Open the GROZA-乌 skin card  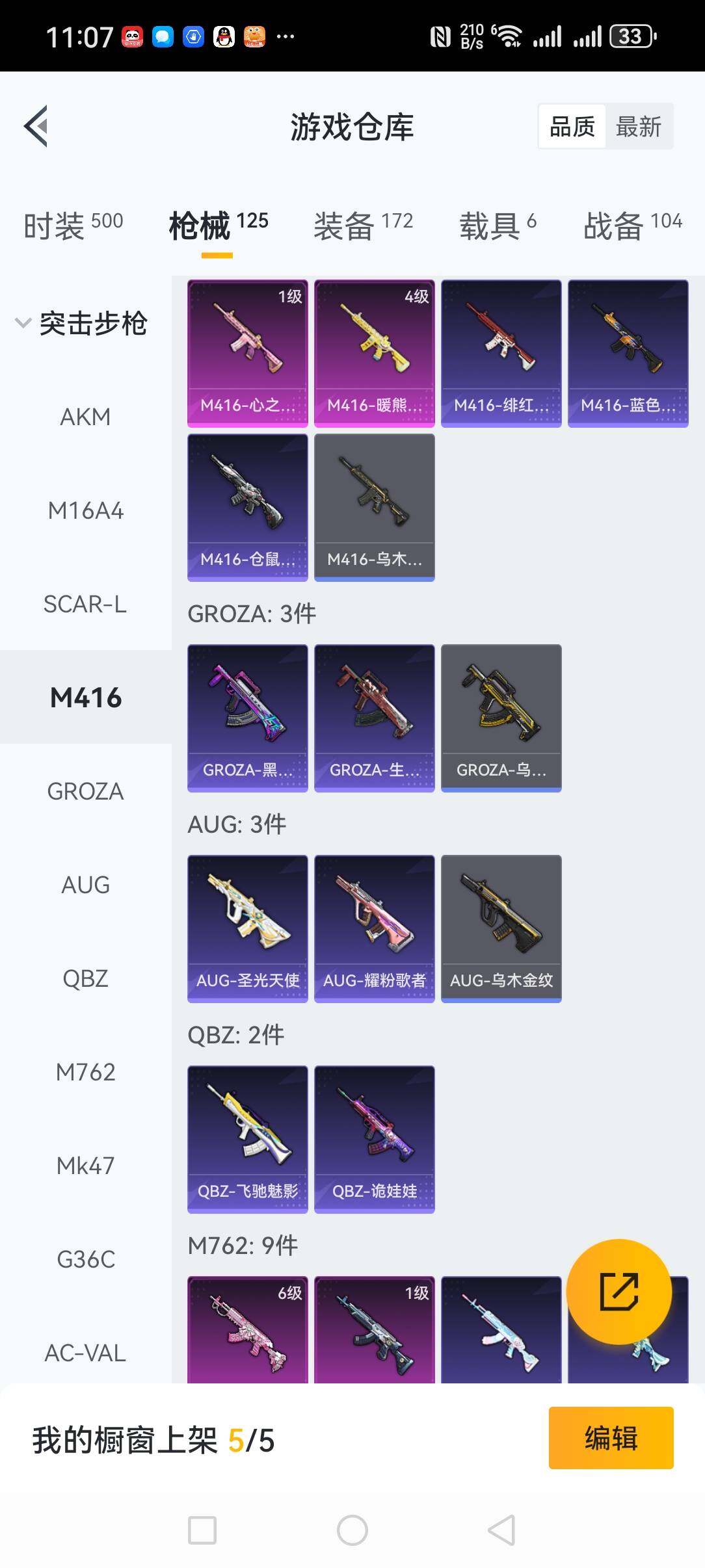click(501, 717)
